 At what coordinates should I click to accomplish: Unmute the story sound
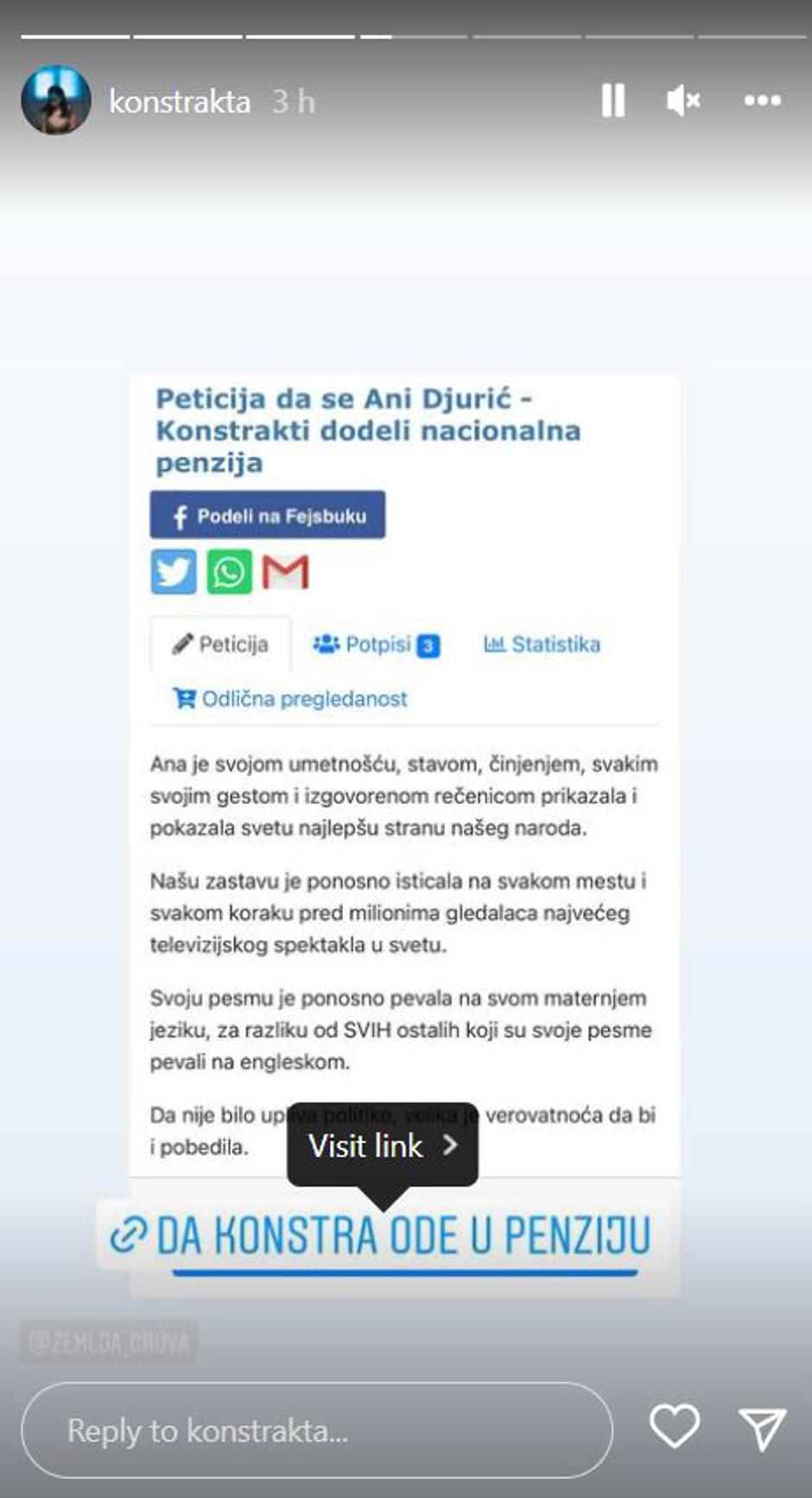coord(682,100)
